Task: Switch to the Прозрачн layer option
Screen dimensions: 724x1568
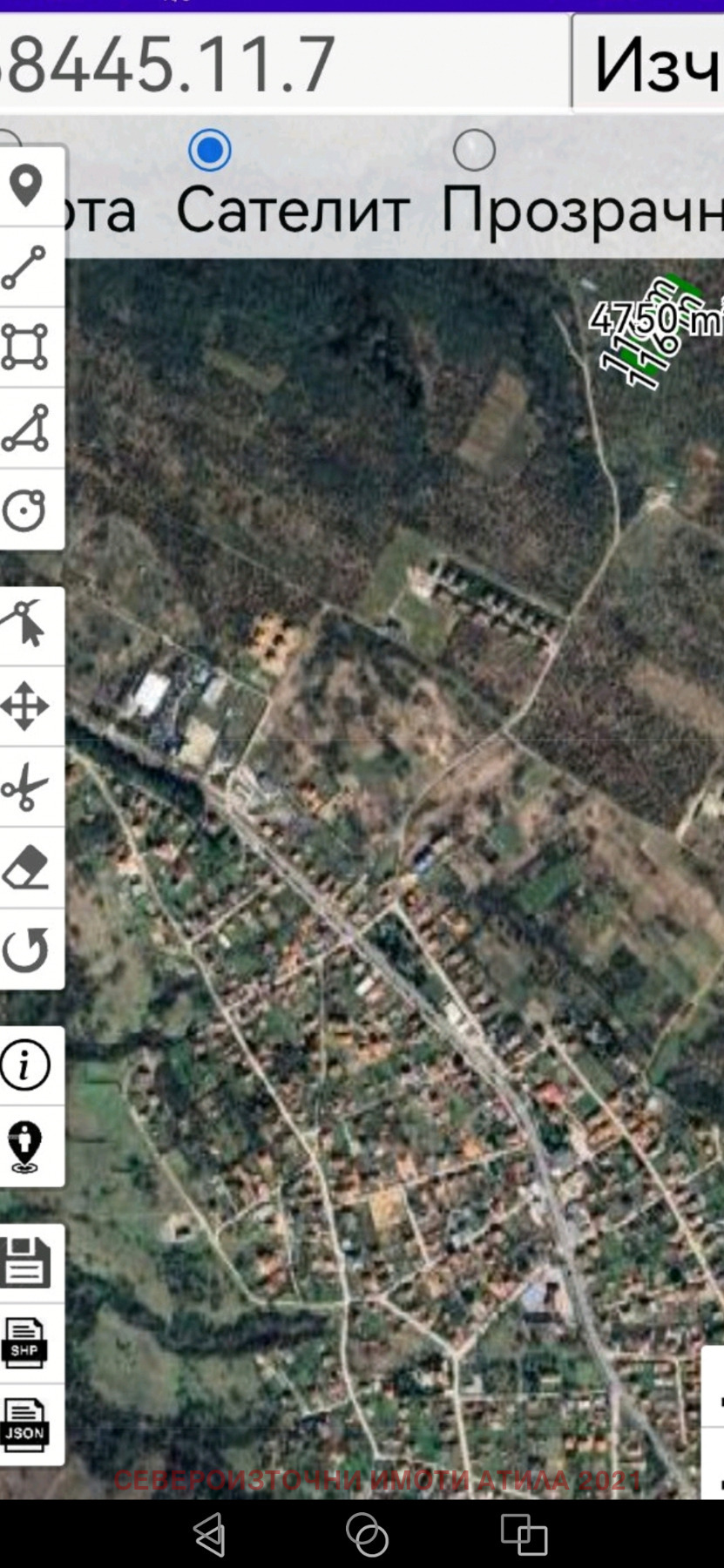Action: click(x=474, y=151)
